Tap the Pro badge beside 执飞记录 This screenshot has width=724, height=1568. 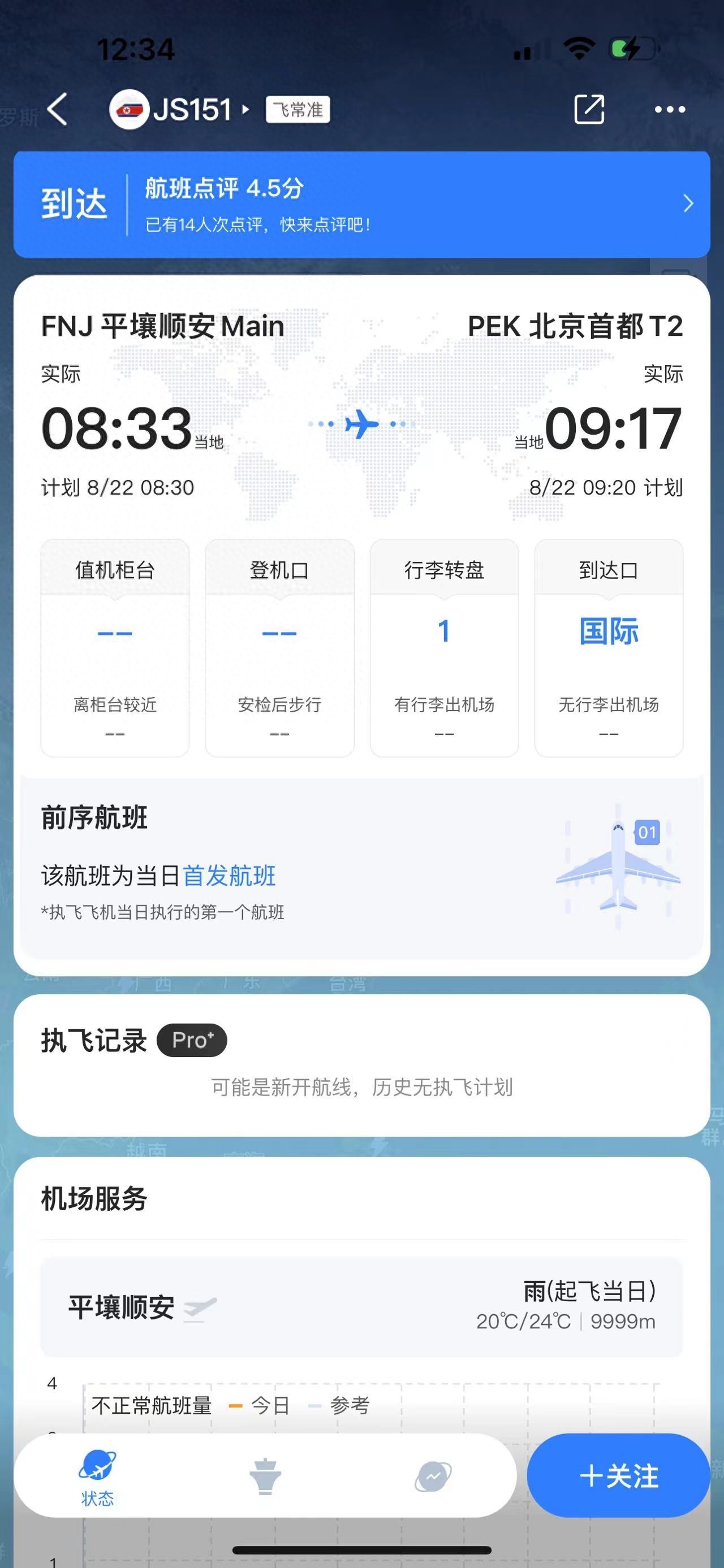click(192, 1040)
